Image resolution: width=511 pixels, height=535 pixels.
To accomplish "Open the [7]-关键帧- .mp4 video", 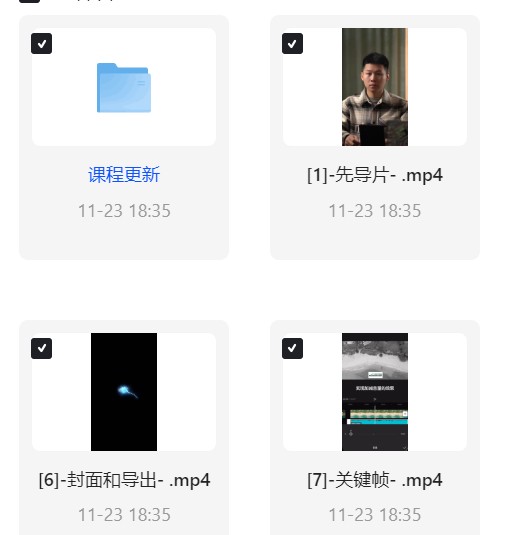I will point(375,480).
